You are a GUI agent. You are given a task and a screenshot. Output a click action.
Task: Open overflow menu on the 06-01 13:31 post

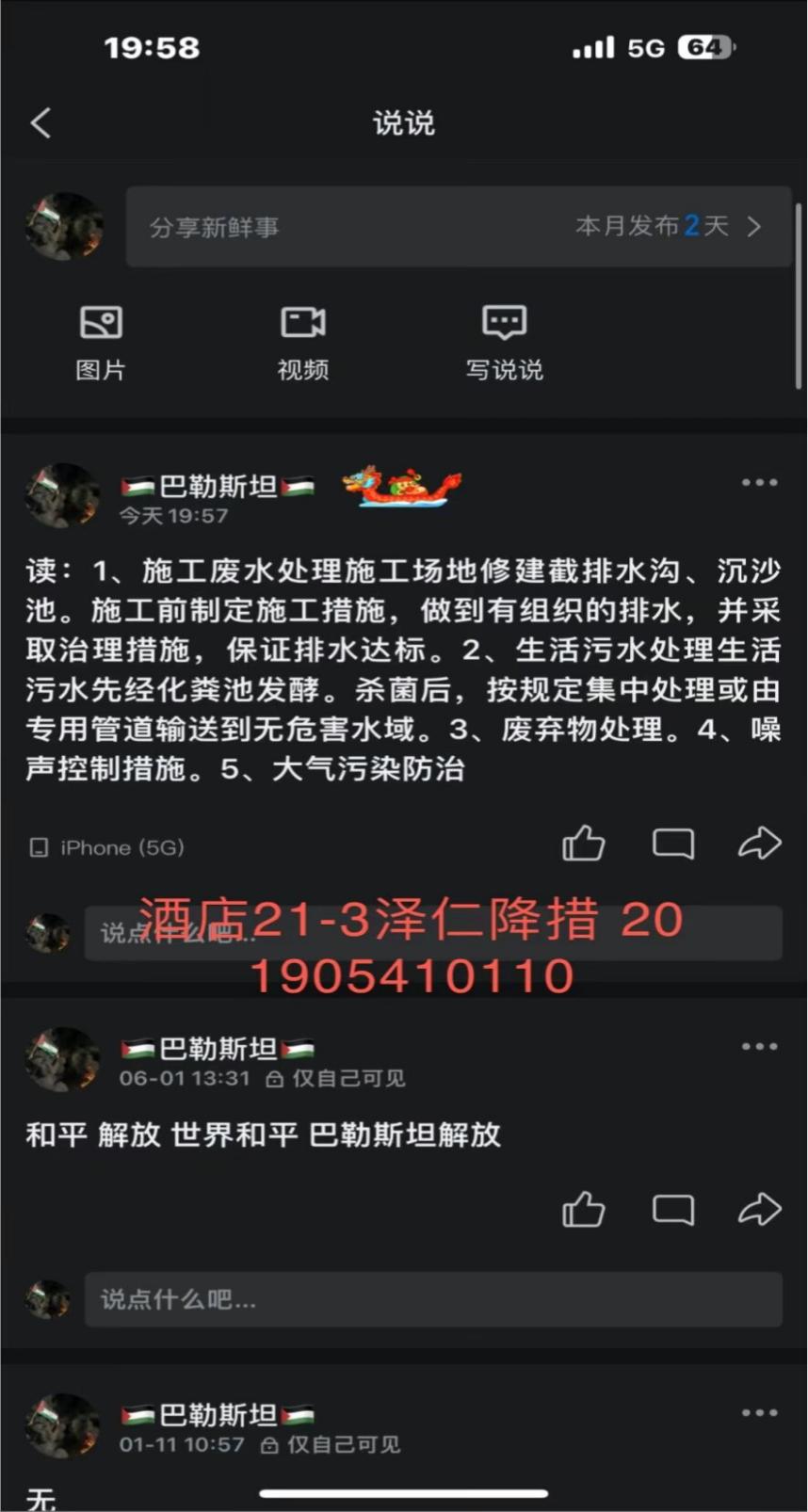coord(759,1047)
